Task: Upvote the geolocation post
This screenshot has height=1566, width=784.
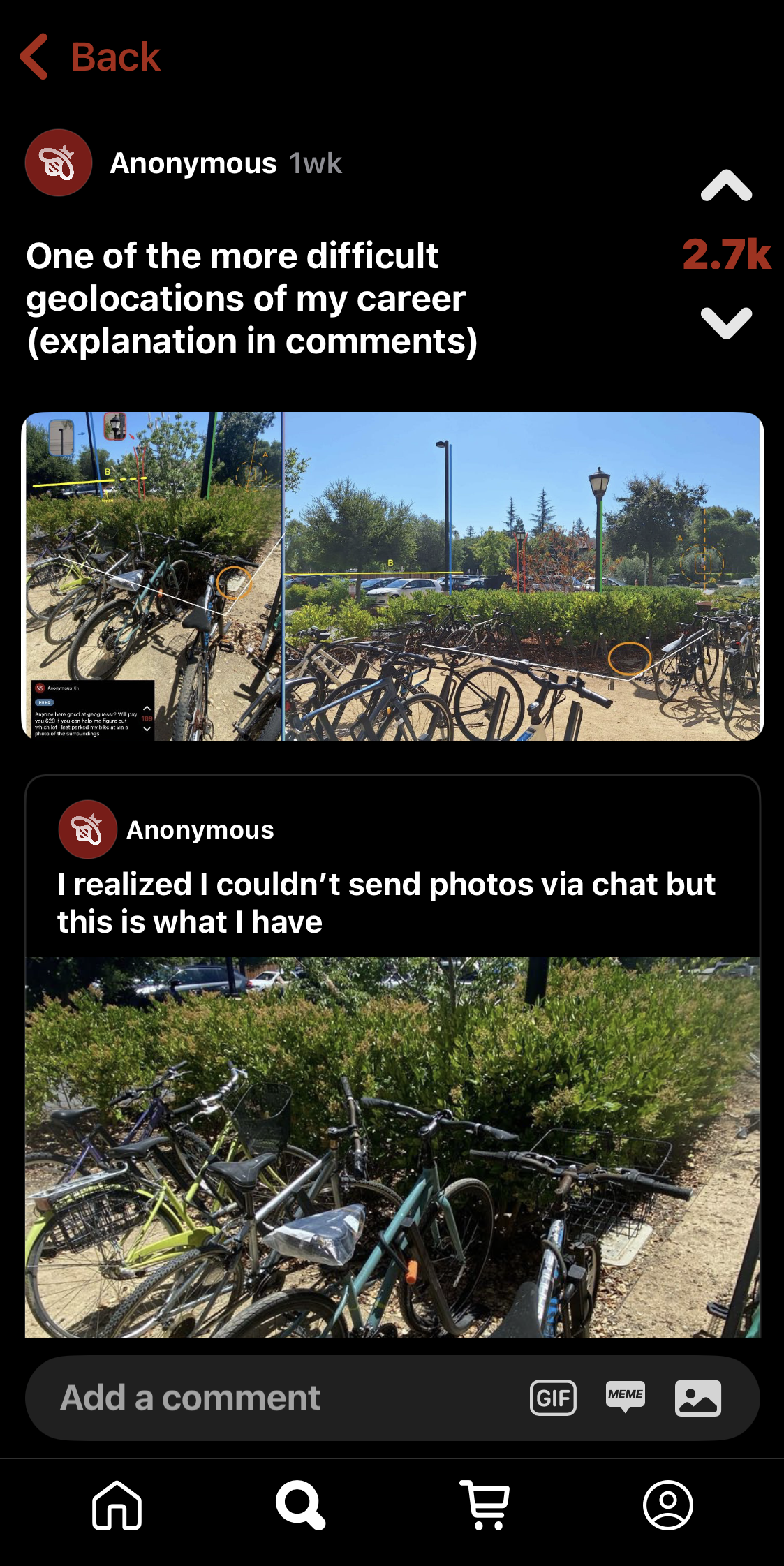Action: tap(726, 186)
